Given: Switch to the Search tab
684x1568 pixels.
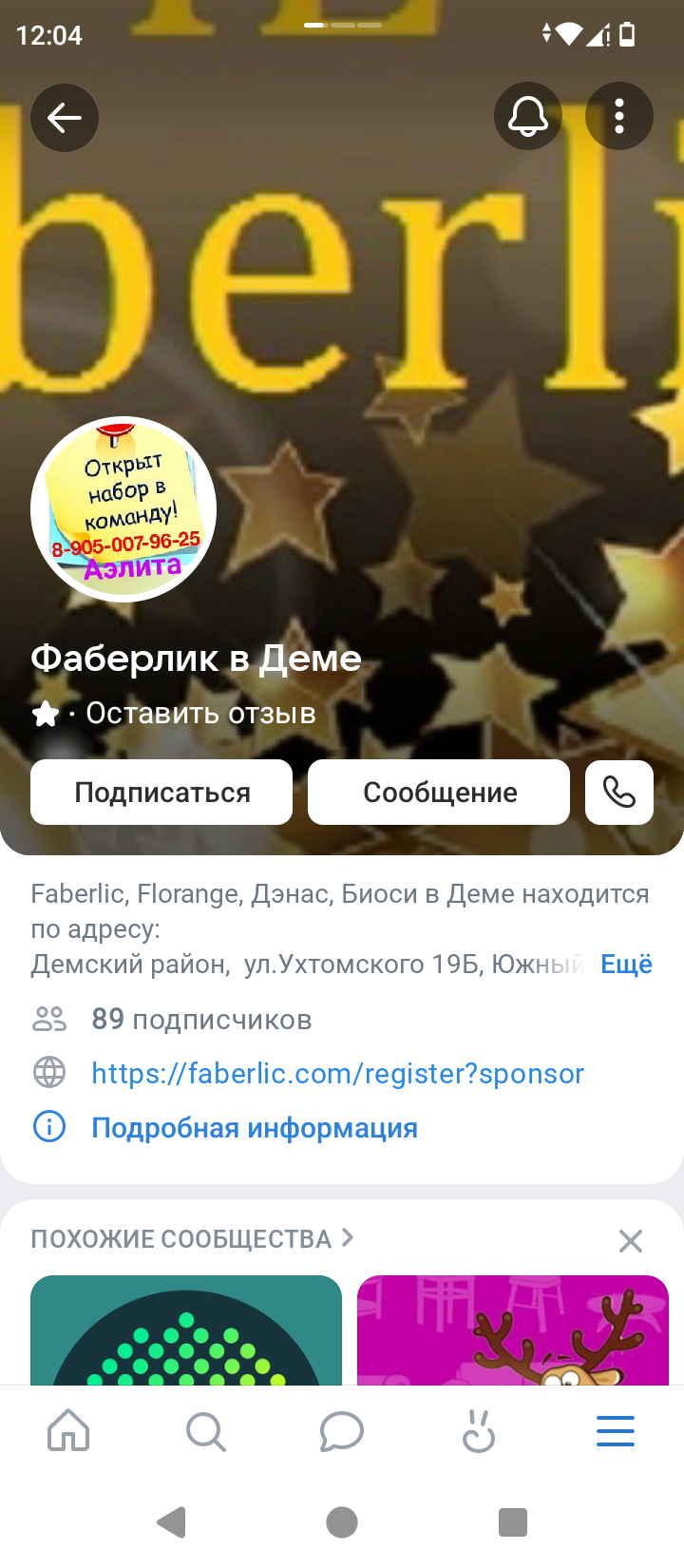Looking at the screenshot, I should coord(205,1431).
